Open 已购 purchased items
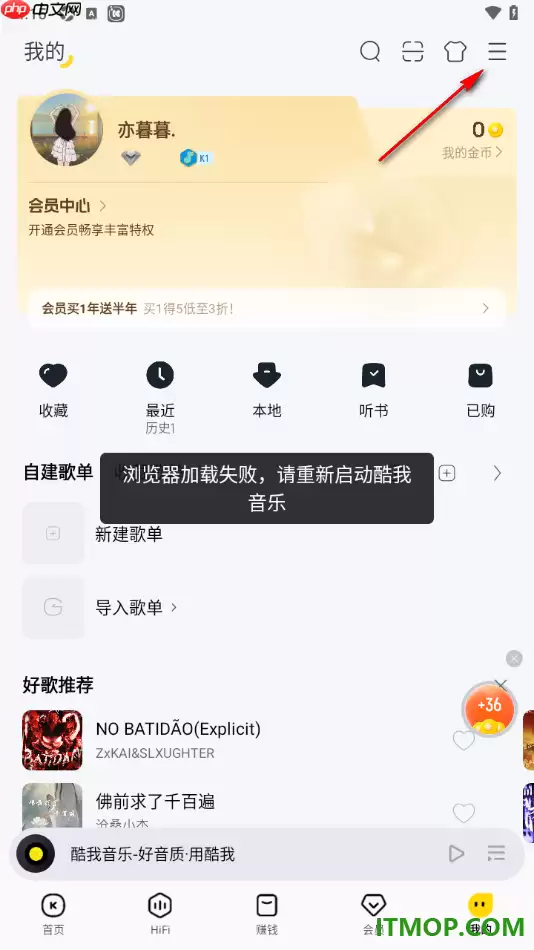The width and height of the screenshot is (534, 950). click(481, 390)
